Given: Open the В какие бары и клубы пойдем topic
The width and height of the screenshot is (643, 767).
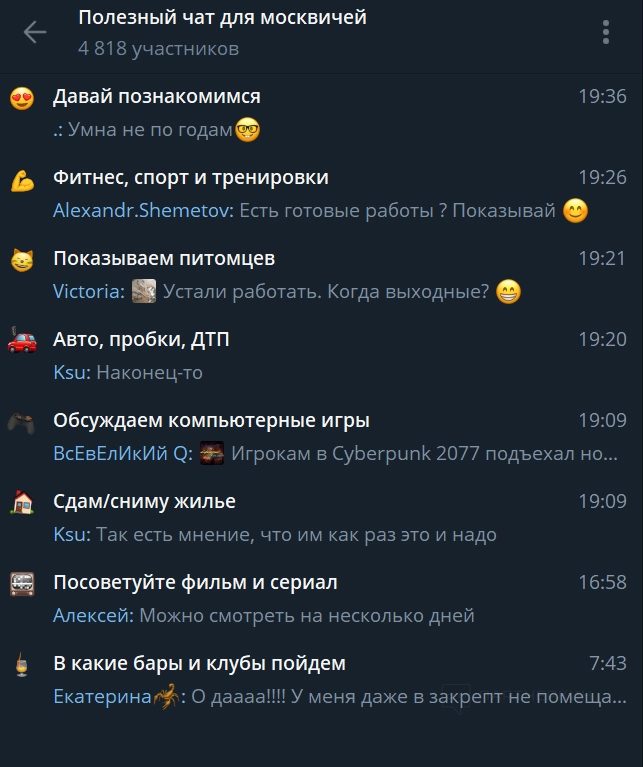Looking at the screenshot, I should pos(320,679).
